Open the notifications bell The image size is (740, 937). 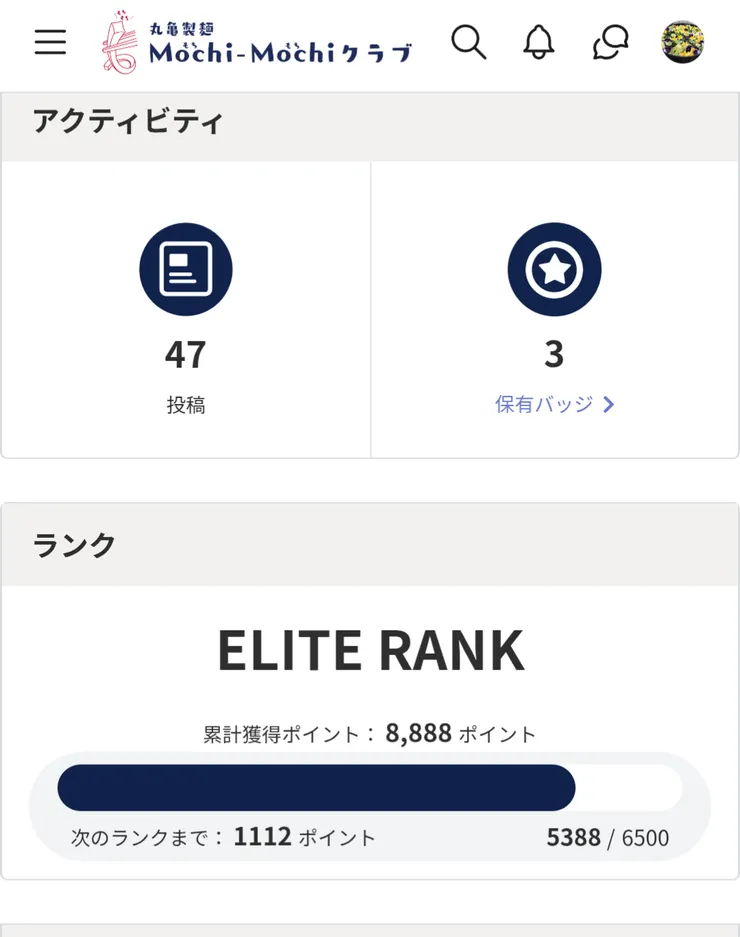(539, 42)
